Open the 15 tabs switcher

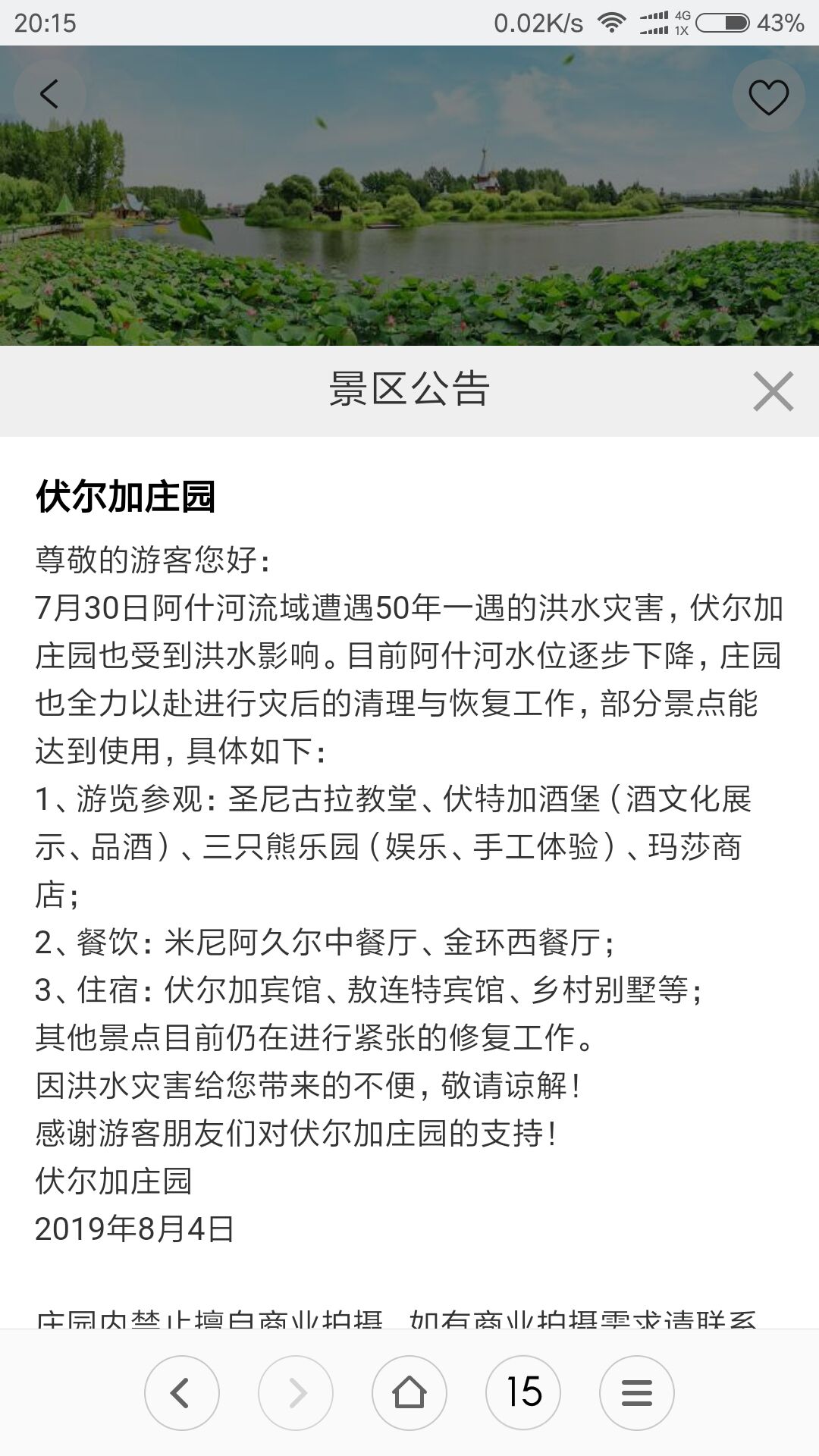tap(523, 1393)
